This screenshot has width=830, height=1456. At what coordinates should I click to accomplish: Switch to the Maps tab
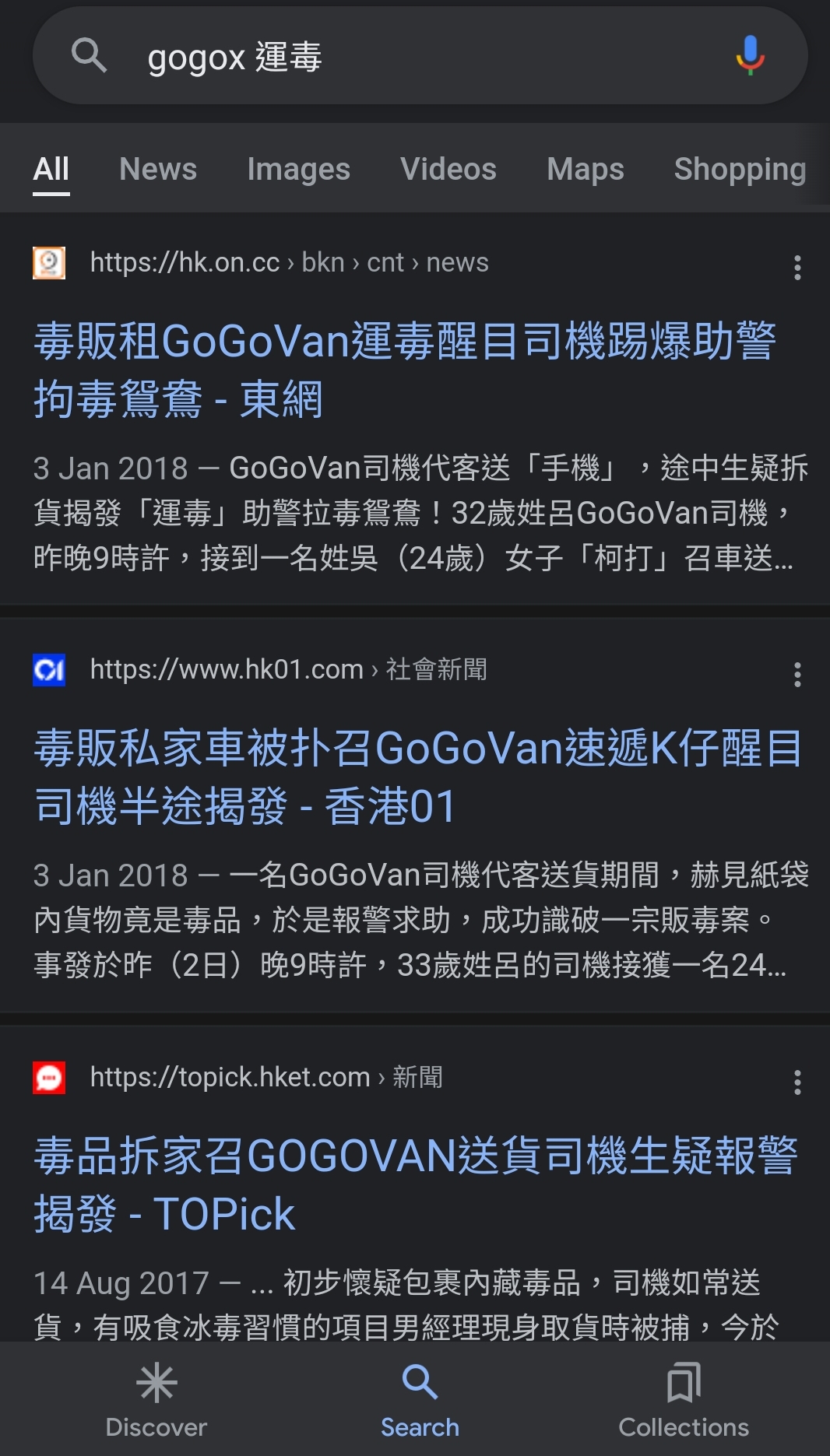pyautogui.click(x=585, y=169)
